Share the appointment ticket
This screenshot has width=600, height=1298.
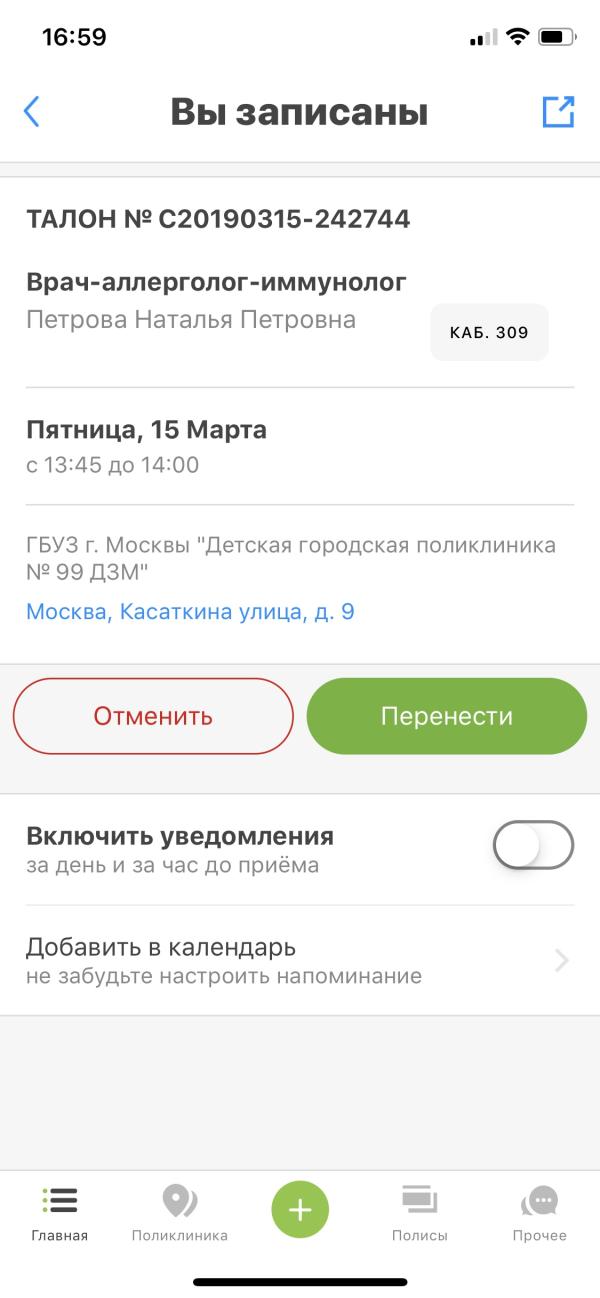tap(558, 112)
